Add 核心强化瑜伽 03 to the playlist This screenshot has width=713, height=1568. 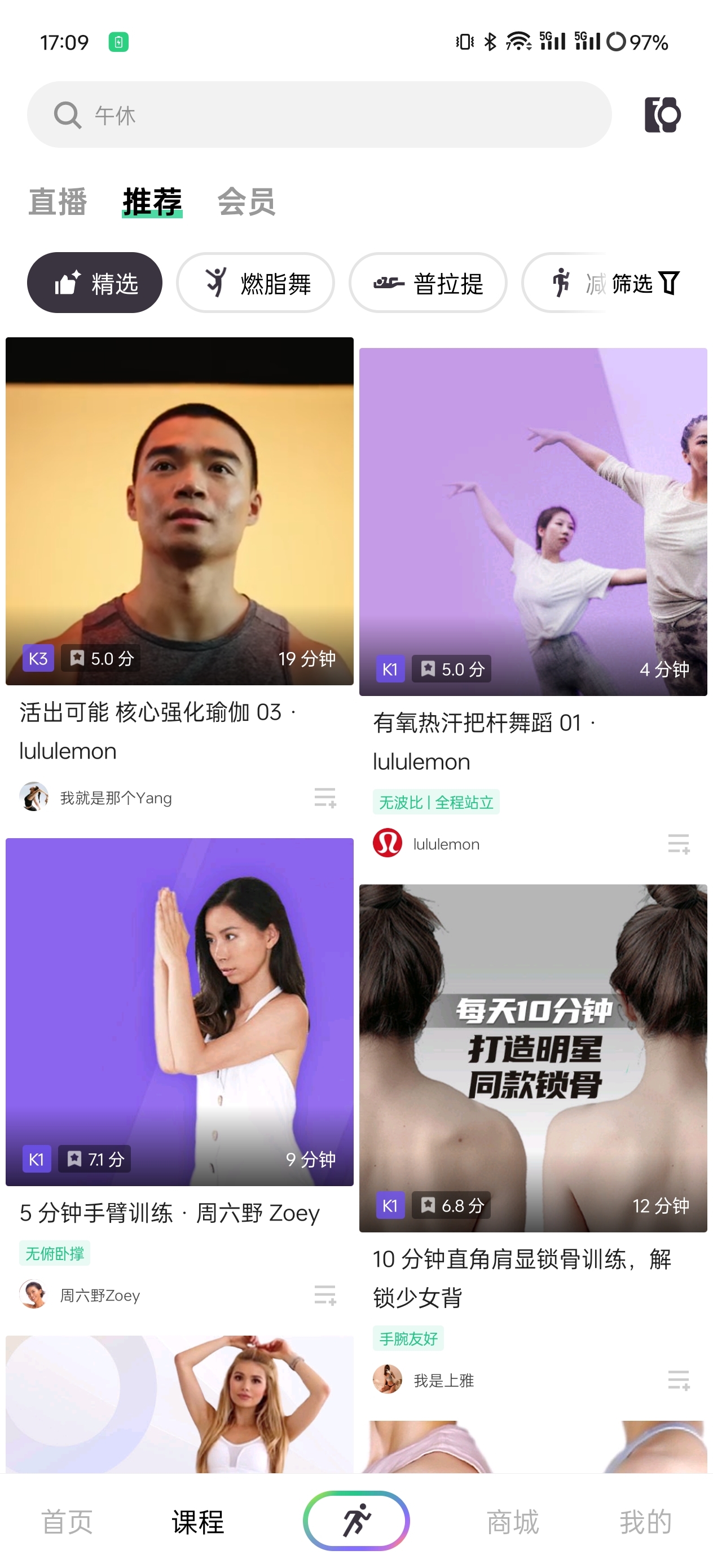point(325,798)
